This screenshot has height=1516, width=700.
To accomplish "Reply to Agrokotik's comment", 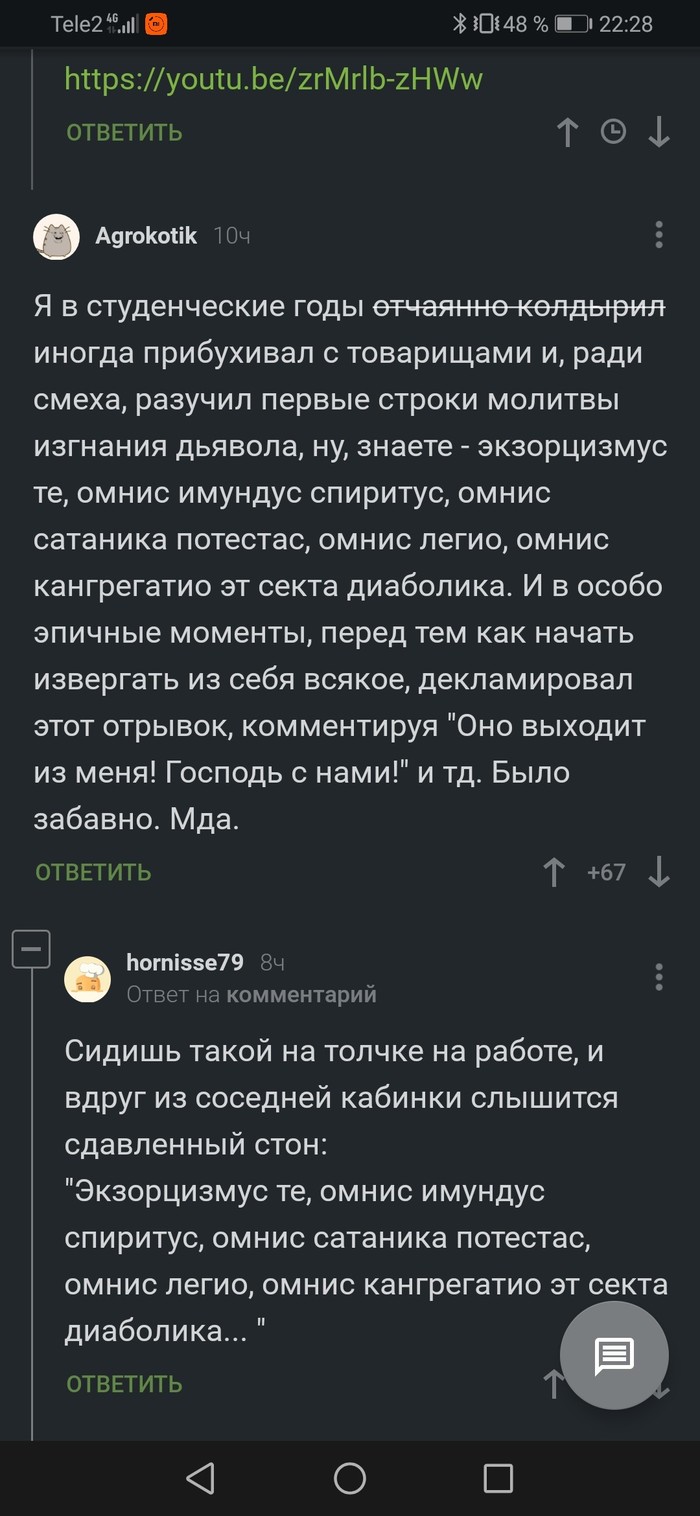I will tap(93, 872).
